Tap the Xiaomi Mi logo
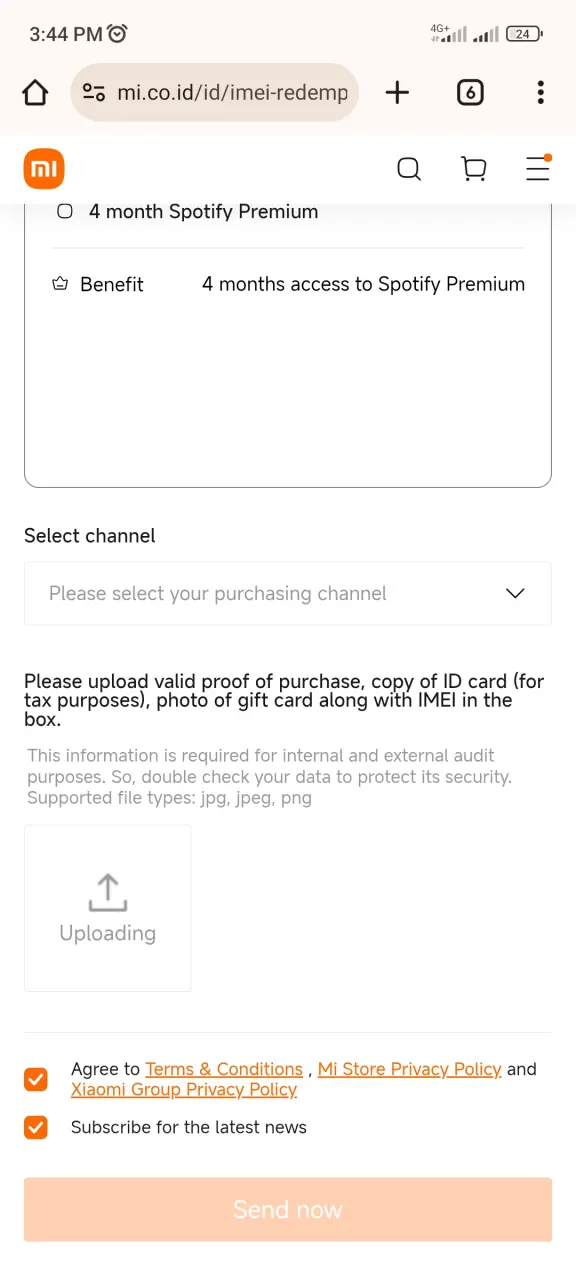 (44, 169)
